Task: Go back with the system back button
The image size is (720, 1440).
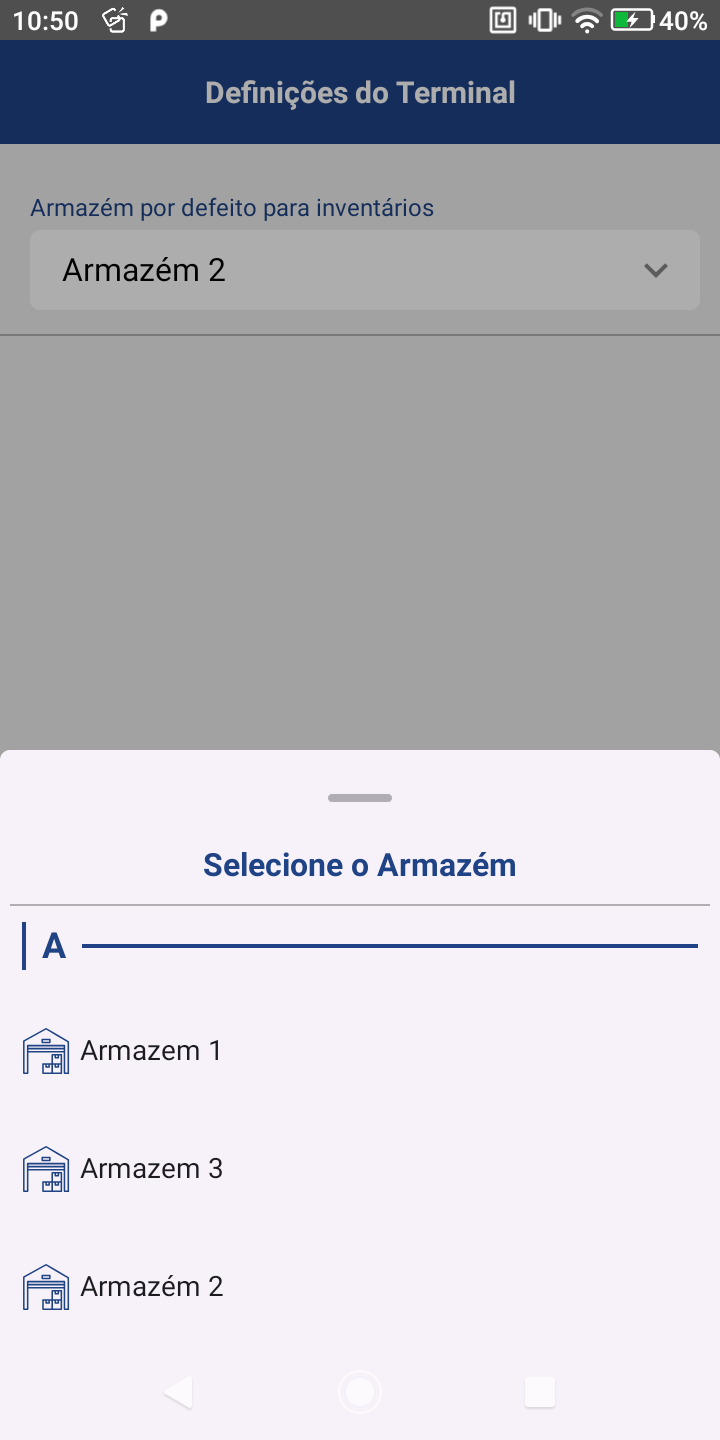Action: (x=178, y=1392)
